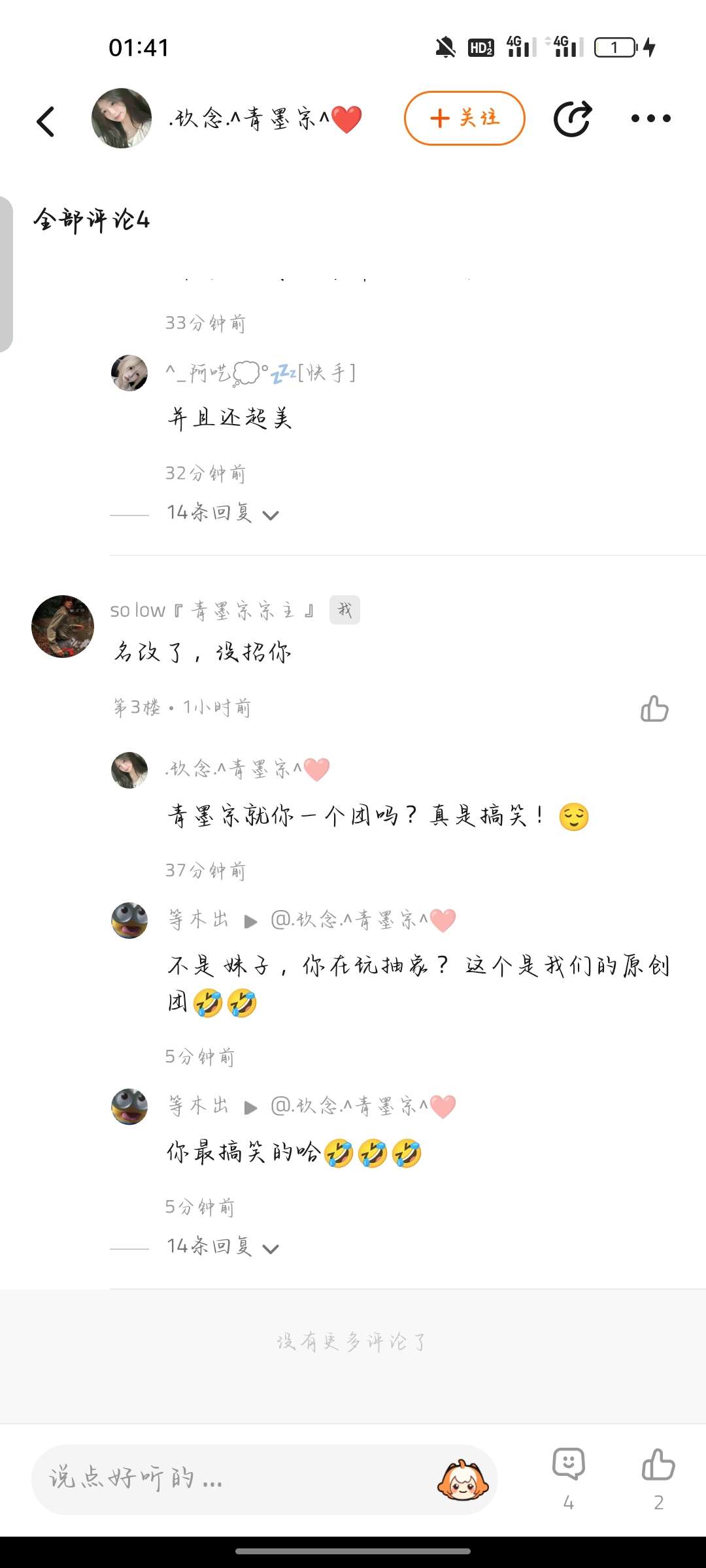Open the three-dot overflow menu
This screenshot has width=706, height=1568.
click(x=650, y=118)
